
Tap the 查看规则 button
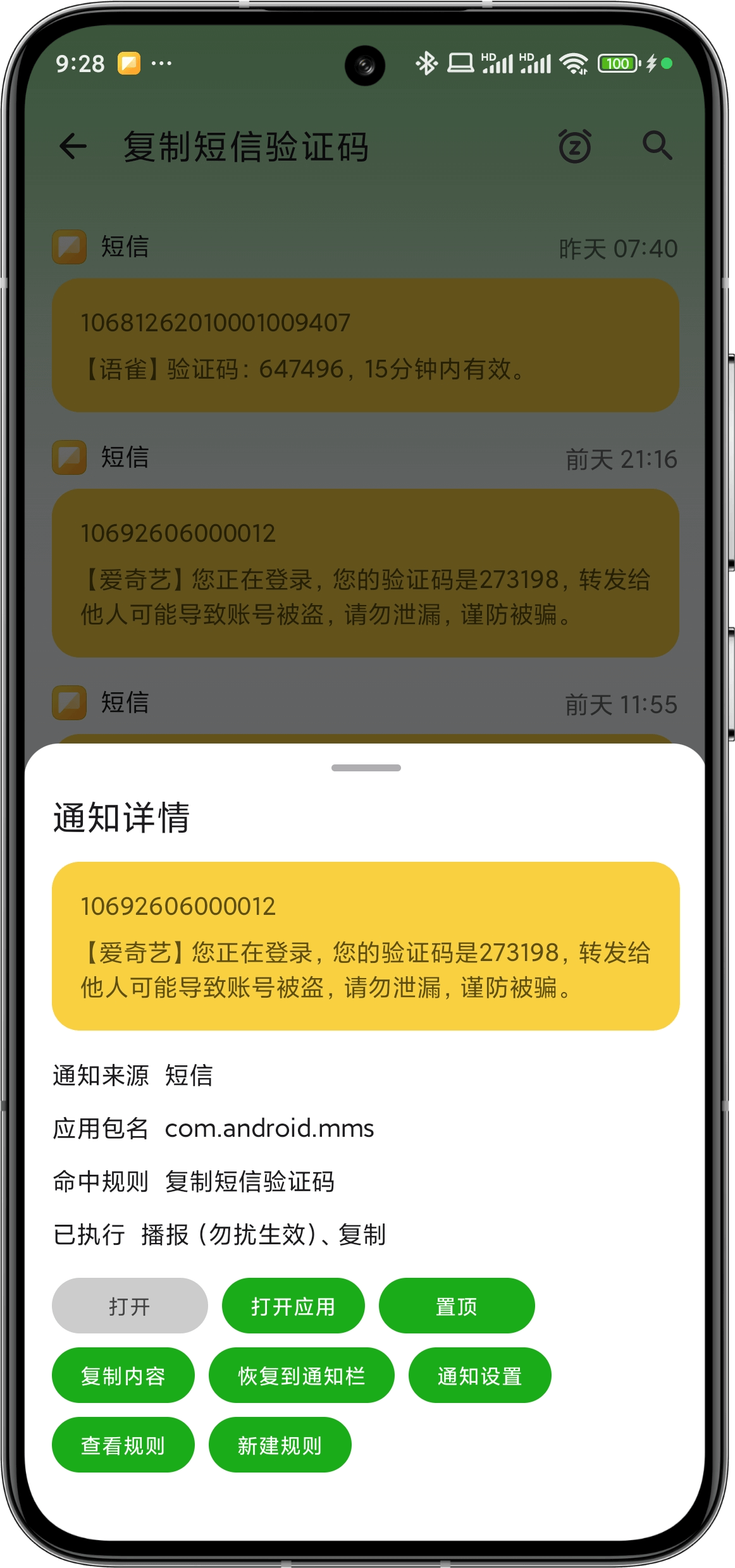(123, 1445)
